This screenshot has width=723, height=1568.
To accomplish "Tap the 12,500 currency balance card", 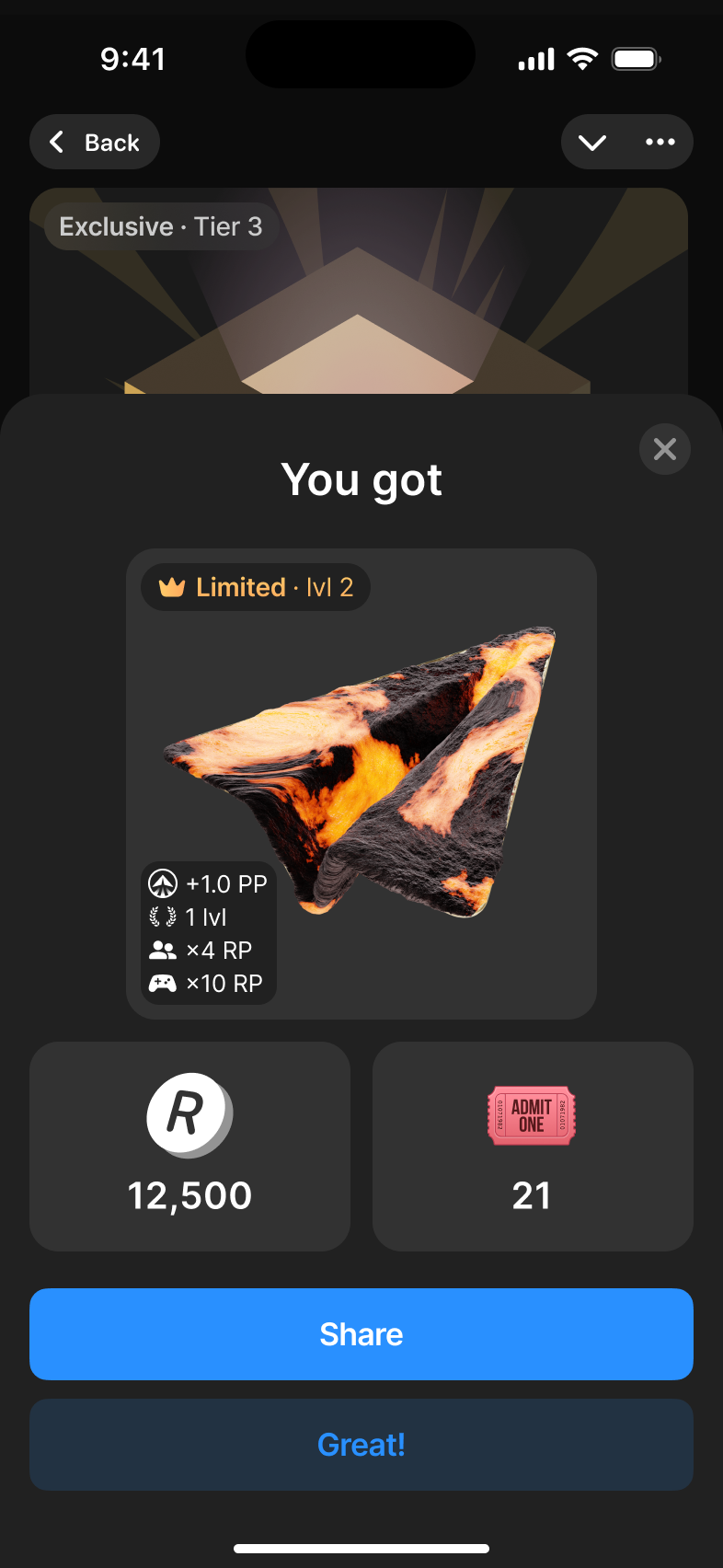I will click(x=189, y=1147).
